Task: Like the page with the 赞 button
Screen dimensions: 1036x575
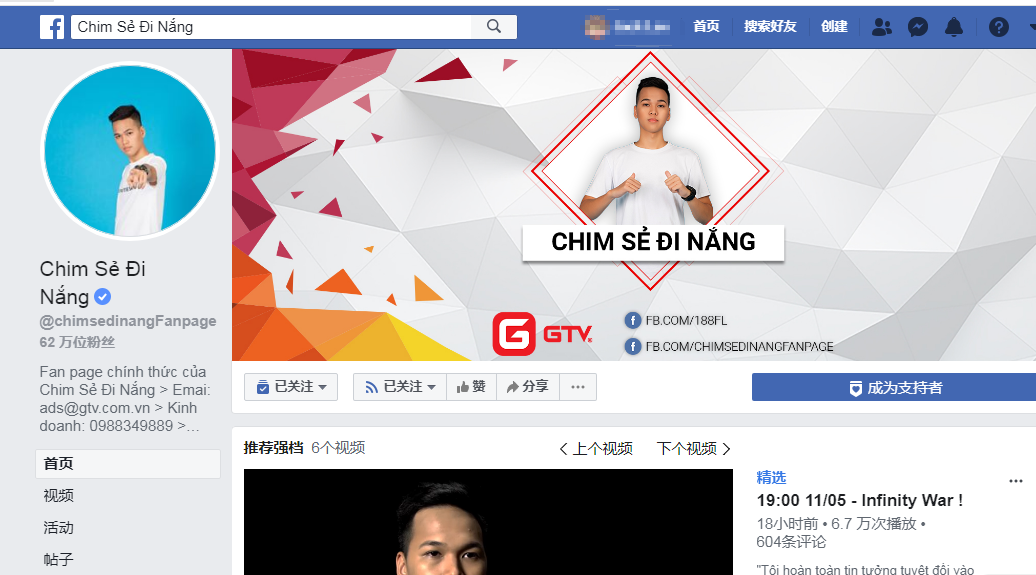Action: click(471, 387)
